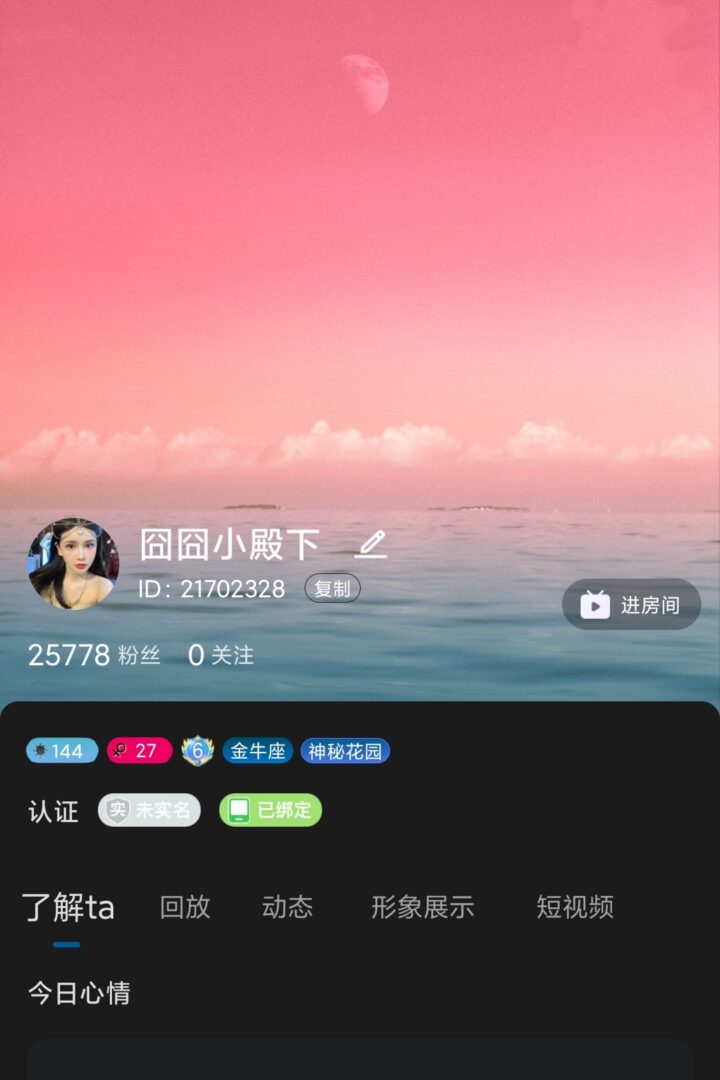The width and height of the screenshot is (720, 1080).
Task: Switch to the 回放 tab
Action: click(185, 907)
